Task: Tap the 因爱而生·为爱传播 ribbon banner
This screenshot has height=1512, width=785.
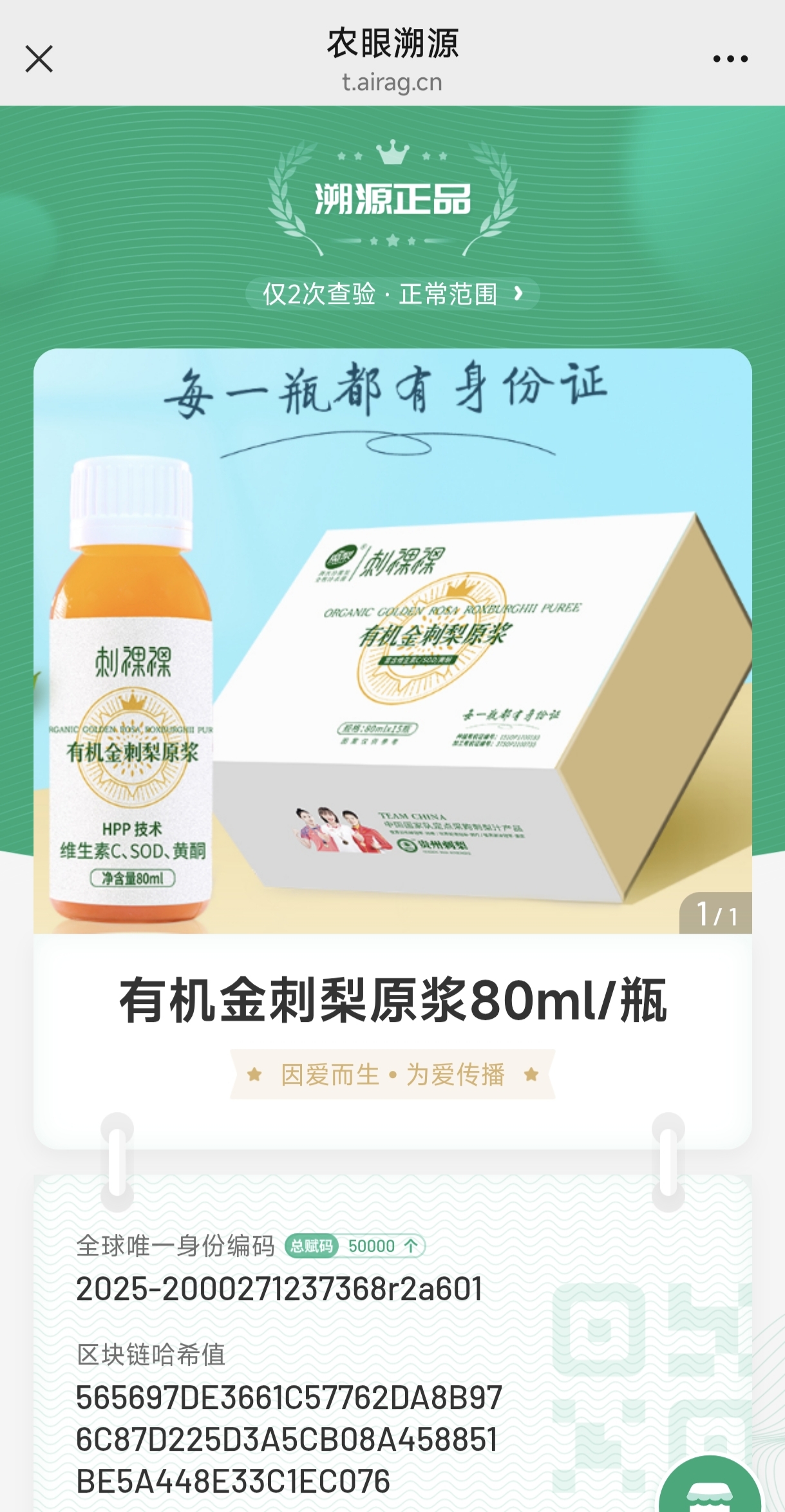Action: point(392,1075)
